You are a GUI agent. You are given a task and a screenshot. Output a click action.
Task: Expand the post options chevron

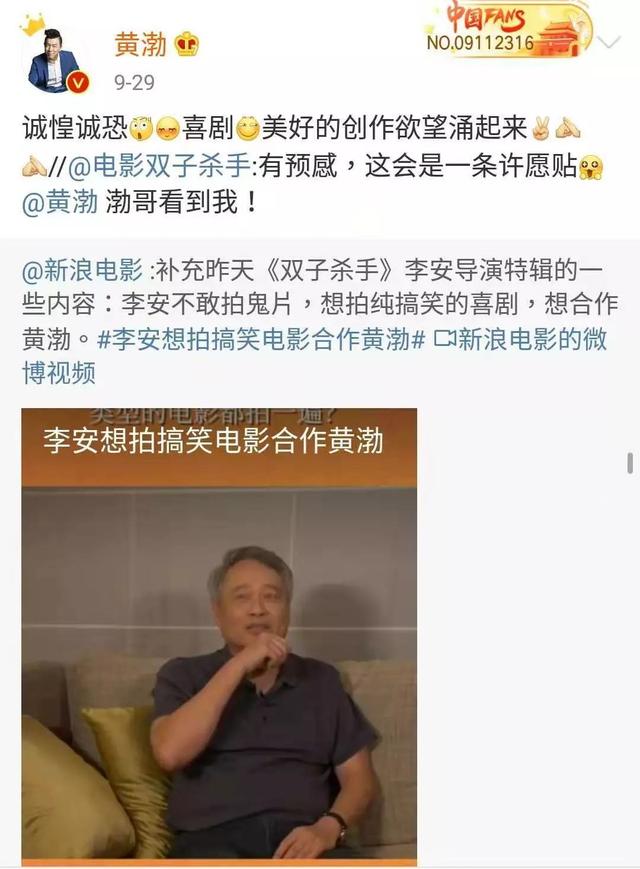pos(609,42)
